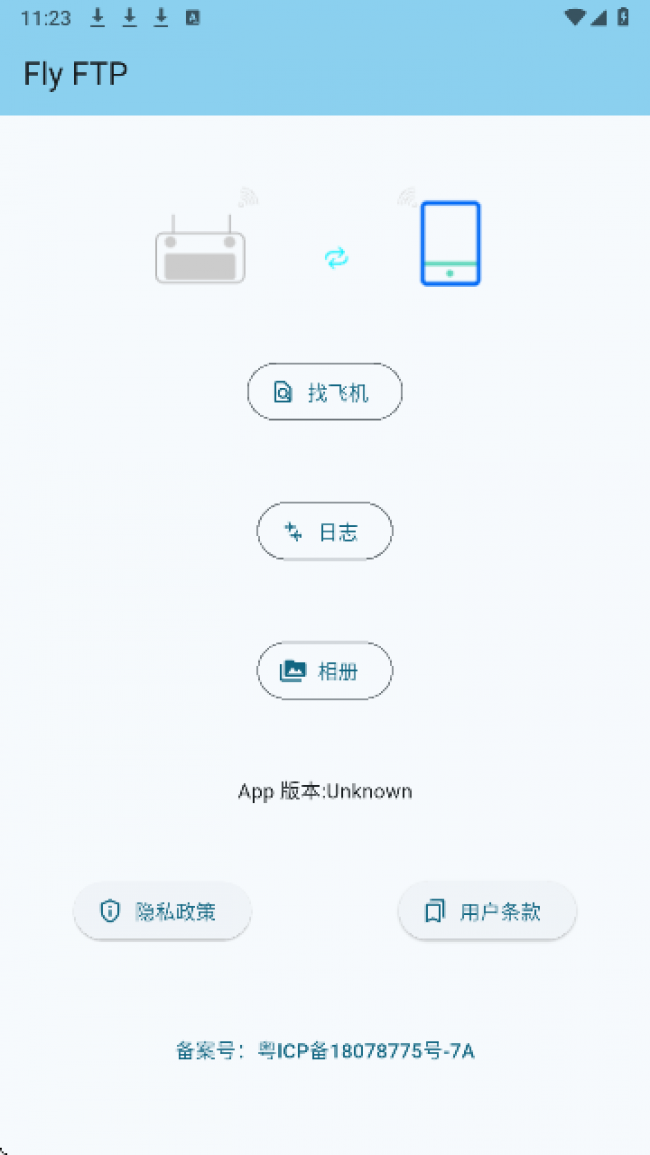Open the 日志 logs
The height and width of the screenshot is (1155, 650).
click(325, 531)
